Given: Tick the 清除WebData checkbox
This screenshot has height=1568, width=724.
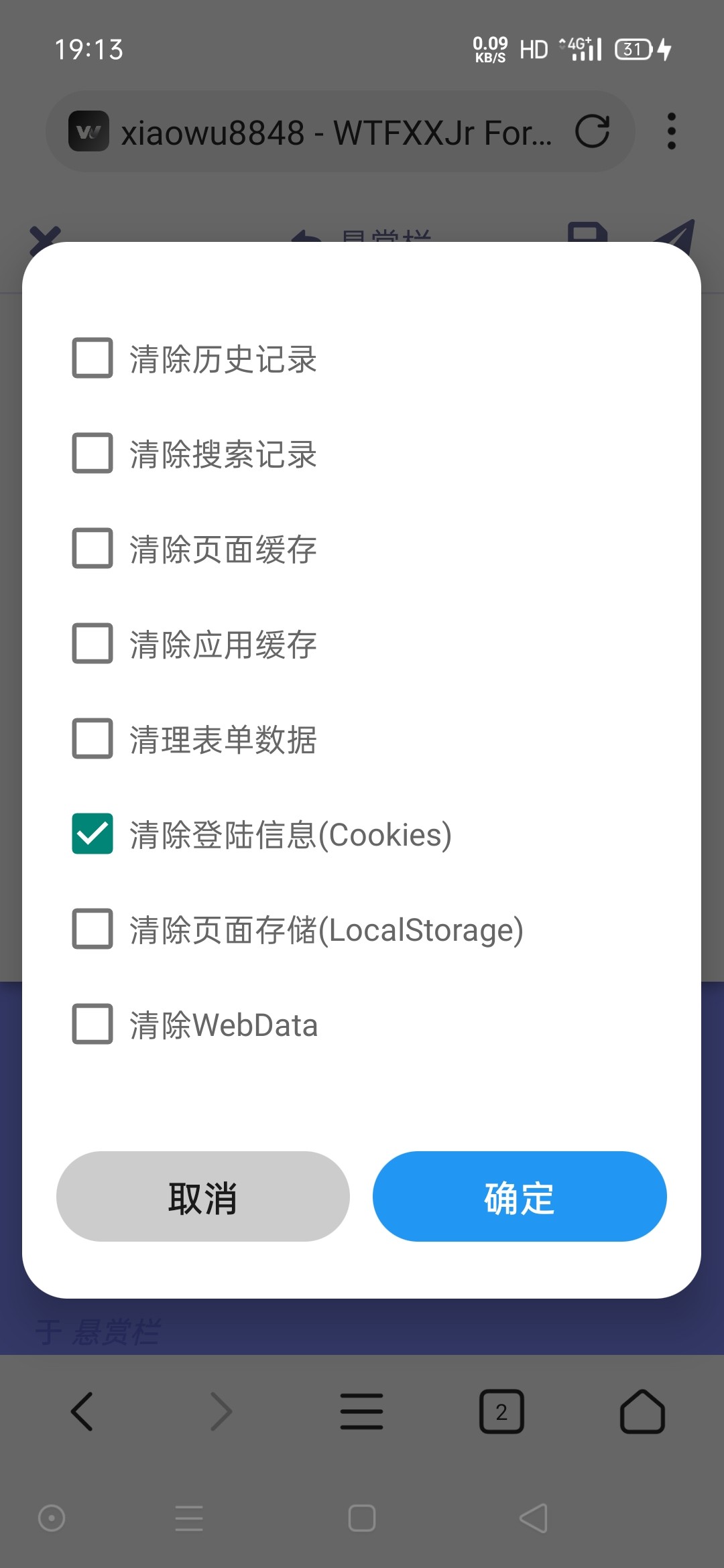Looking at the screenshot, I should 93,1024.
